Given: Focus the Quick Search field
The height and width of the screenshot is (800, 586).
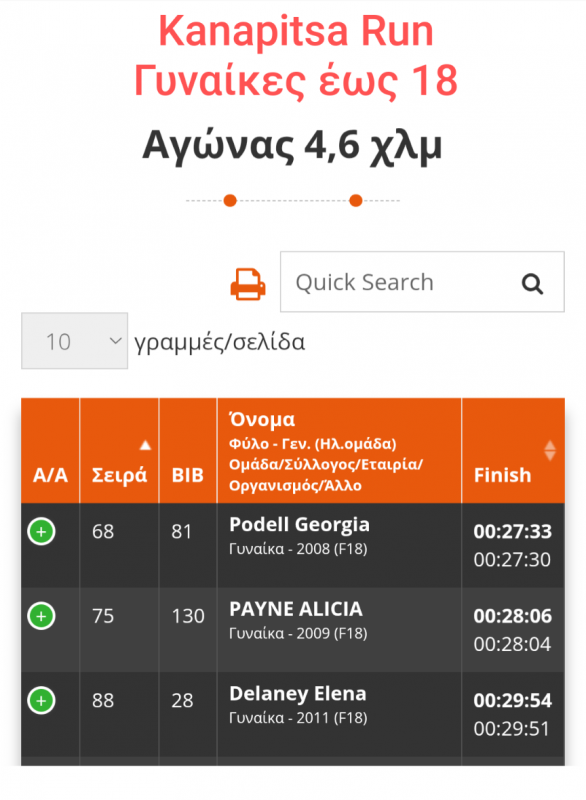Looking at the screenshot, I should 422,282.
